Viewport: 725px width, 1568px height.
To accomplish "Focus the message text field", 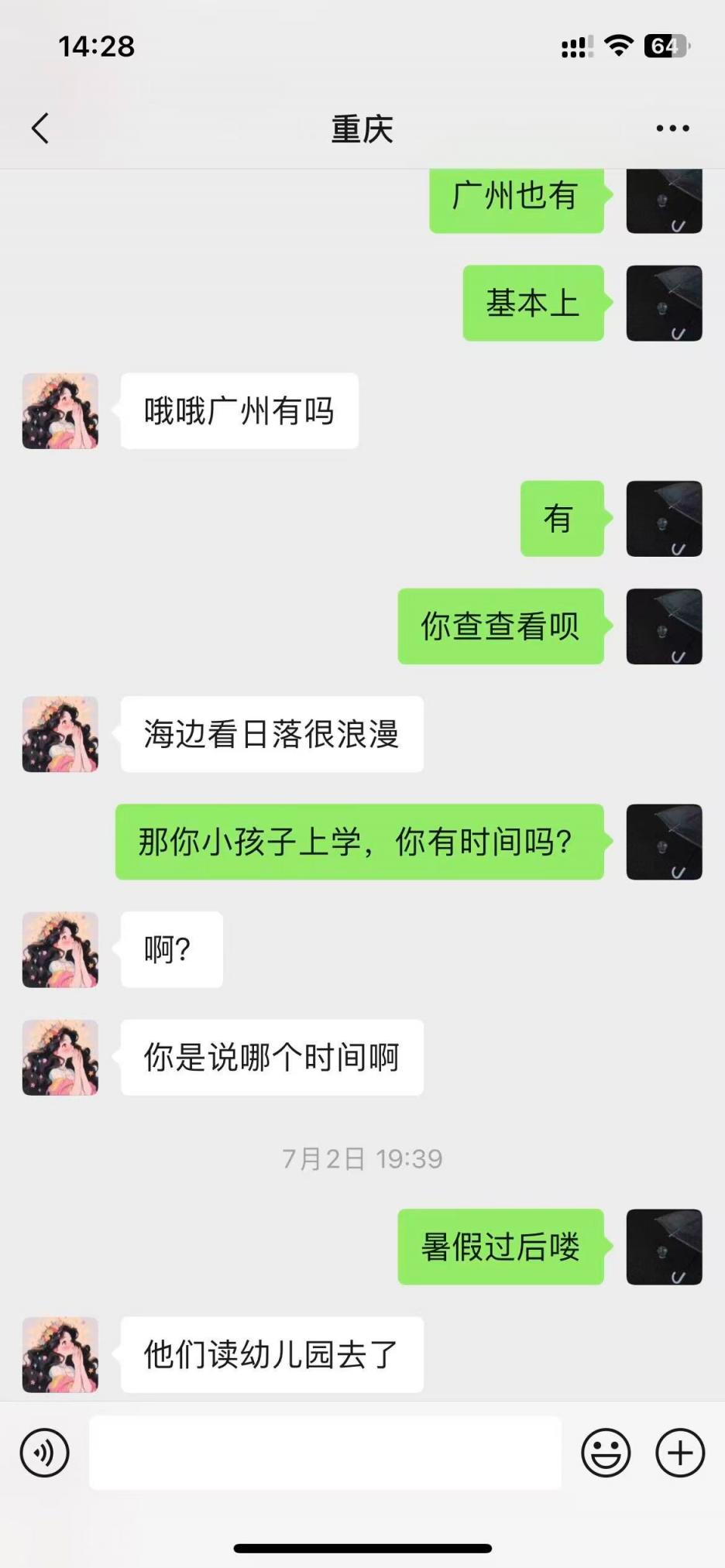I will pos(325,1453).
